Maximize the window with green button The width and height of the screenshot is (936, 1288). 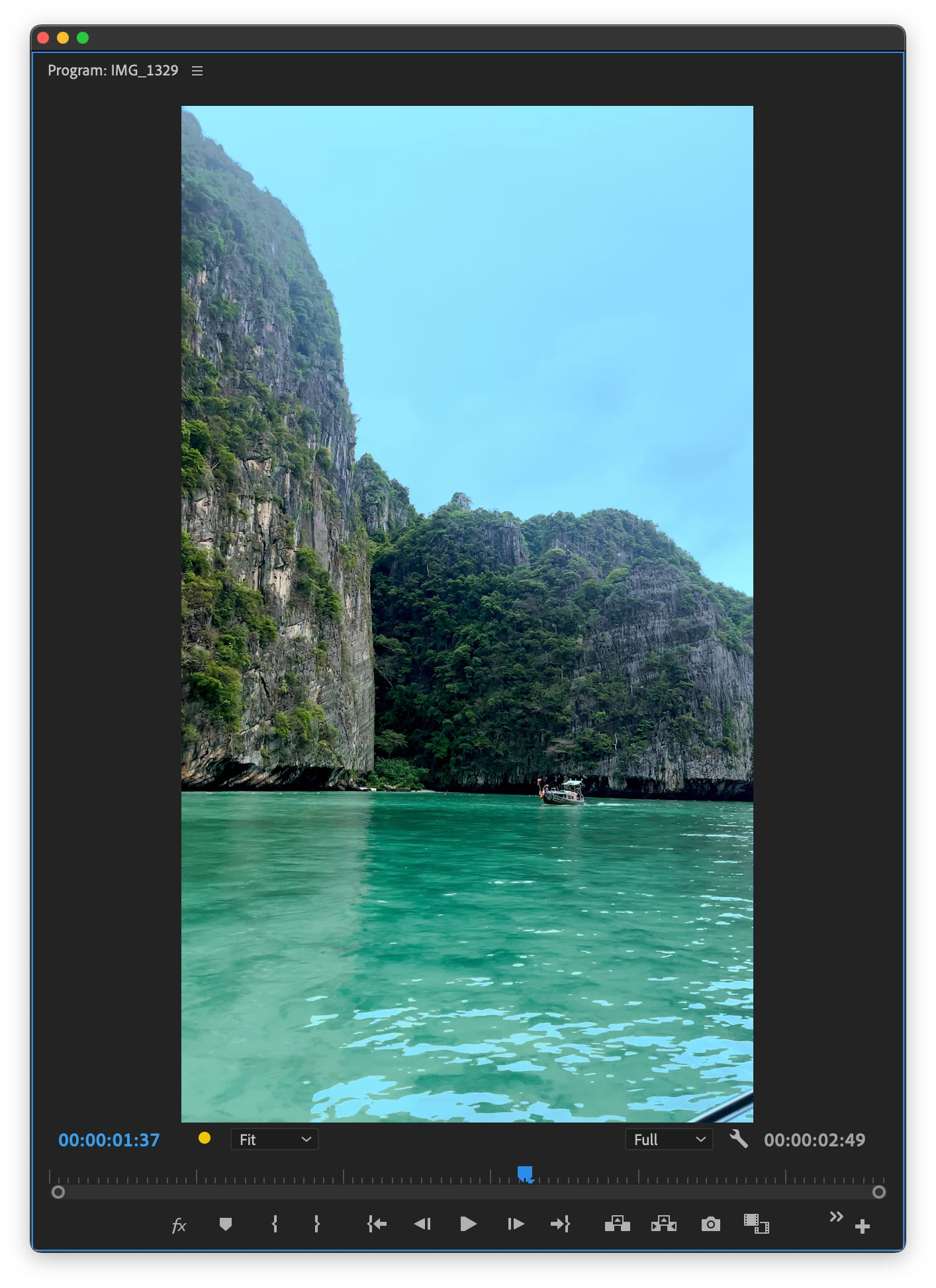pyautogui.click(x=83, y=38)
